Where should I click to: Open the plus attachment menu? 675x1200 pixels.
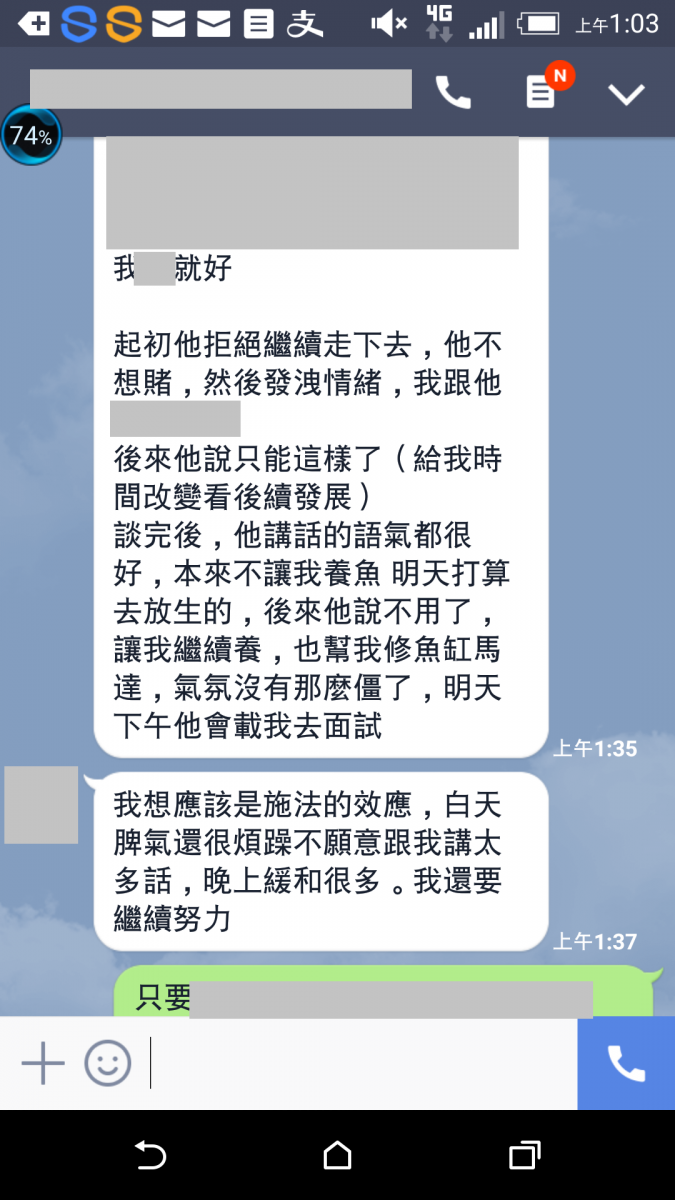pos(43,1063)
